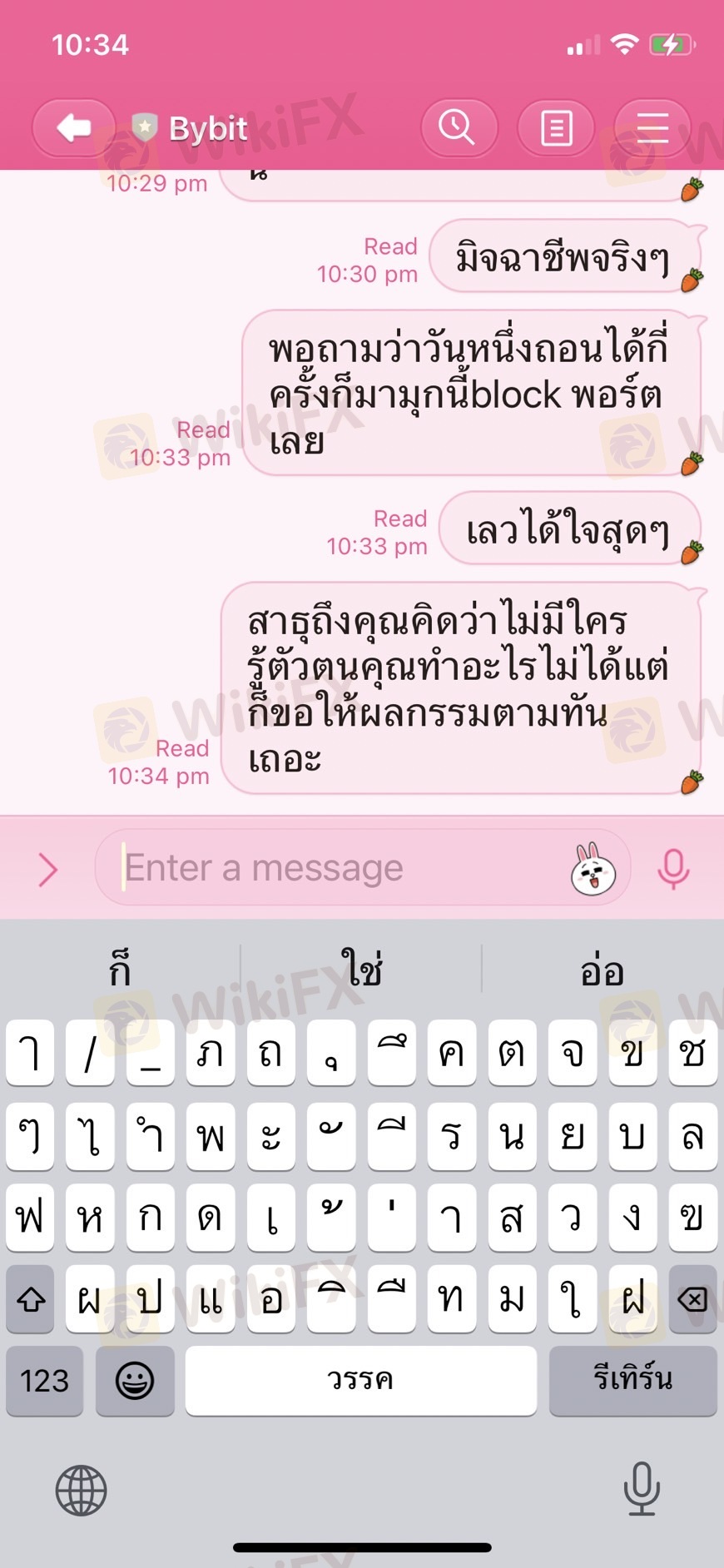This screenshot has height=1568, width=724.
Task: Open the notes icon in header
Action: tap(556, 128)
